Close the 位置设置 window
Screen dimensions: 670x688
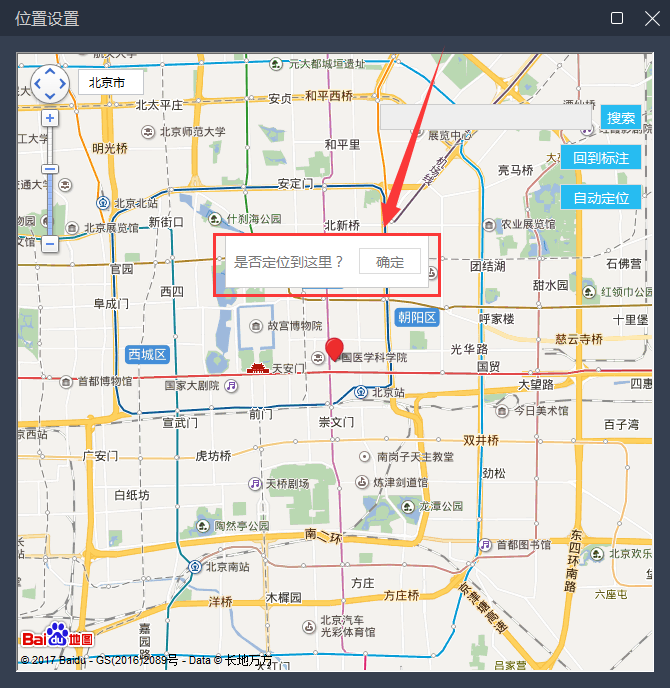pos(651,18)
